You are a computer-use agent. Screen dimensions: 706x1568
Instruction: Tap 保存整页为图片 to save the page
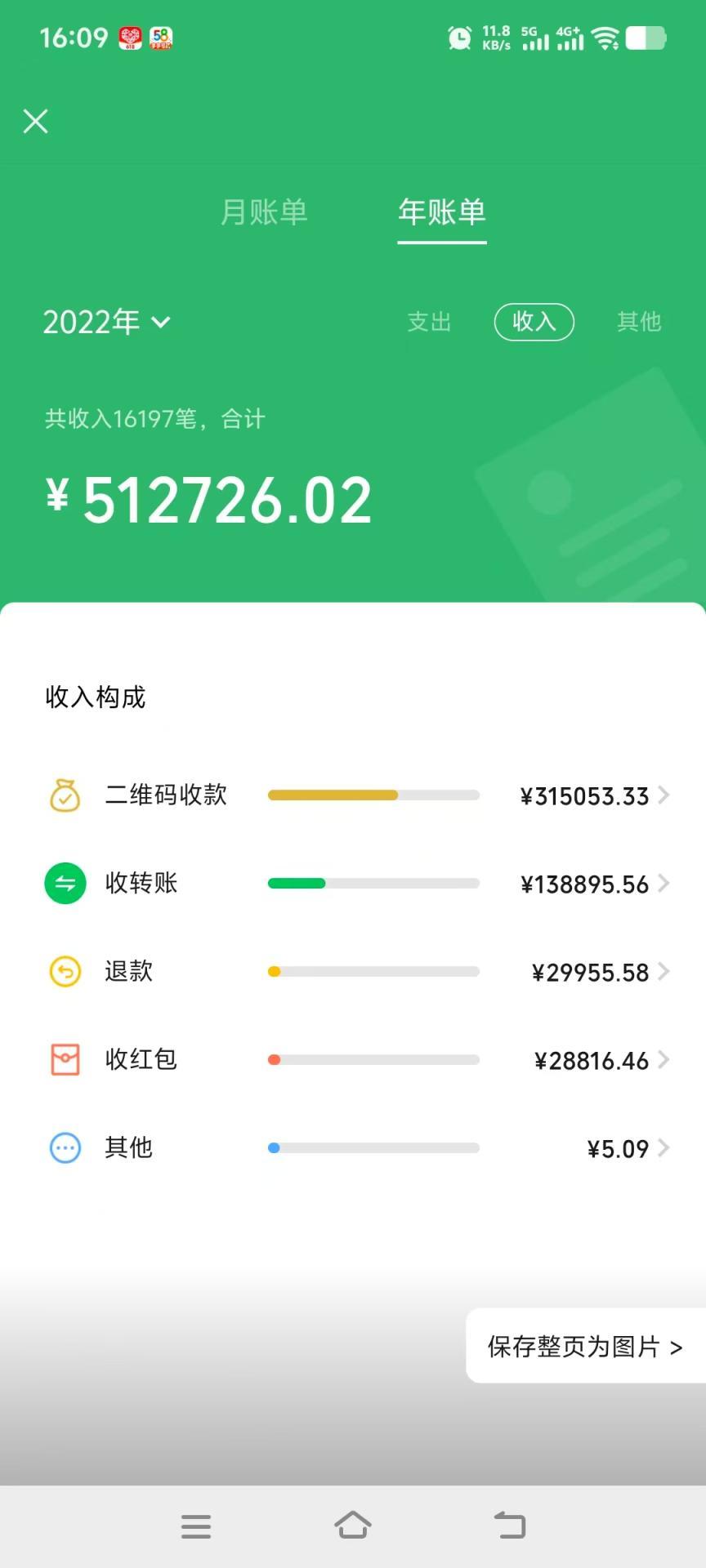[586, 1347]
